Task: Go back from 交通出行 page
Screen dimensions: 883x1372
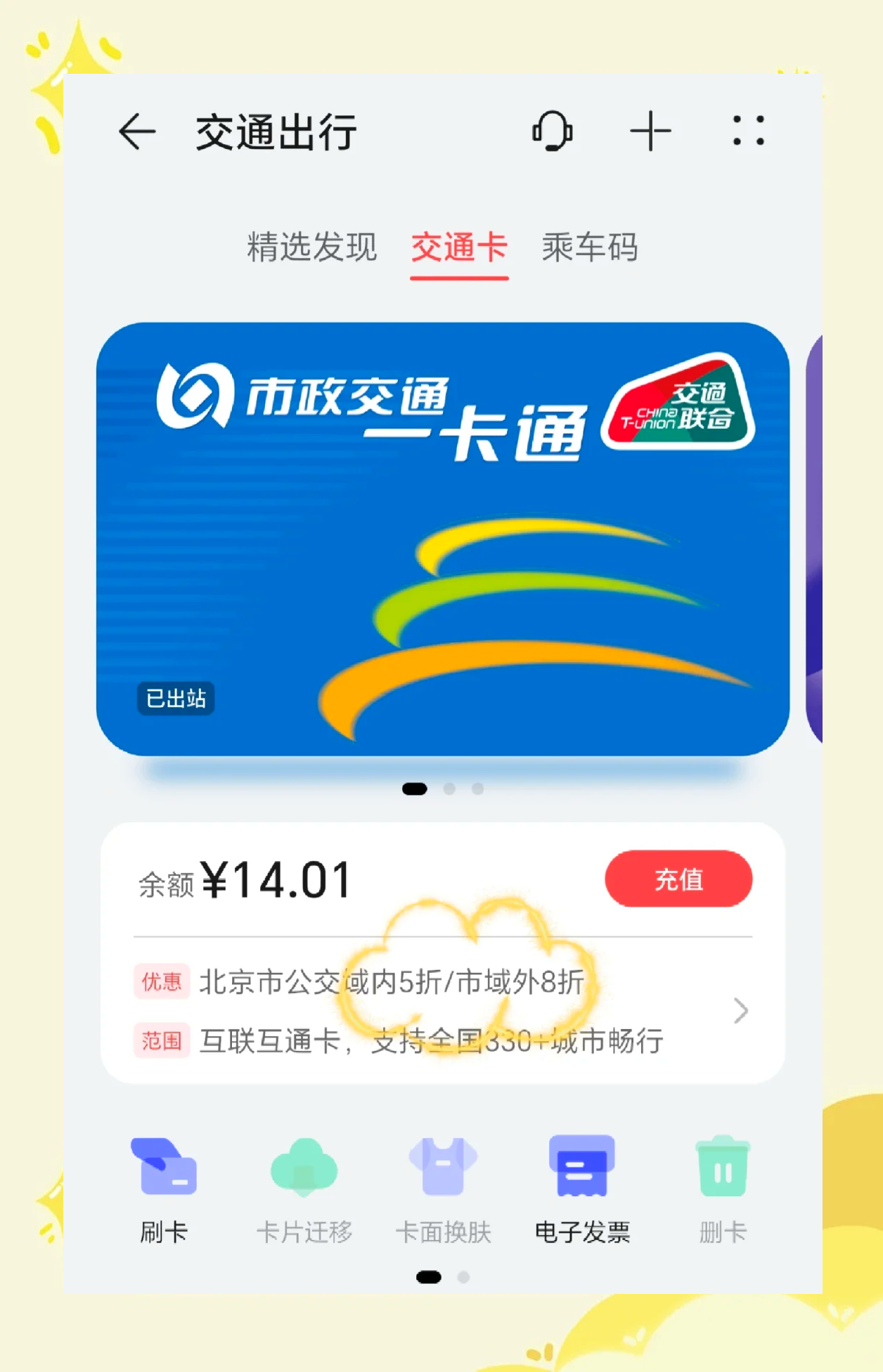Action: pos(137,131)
